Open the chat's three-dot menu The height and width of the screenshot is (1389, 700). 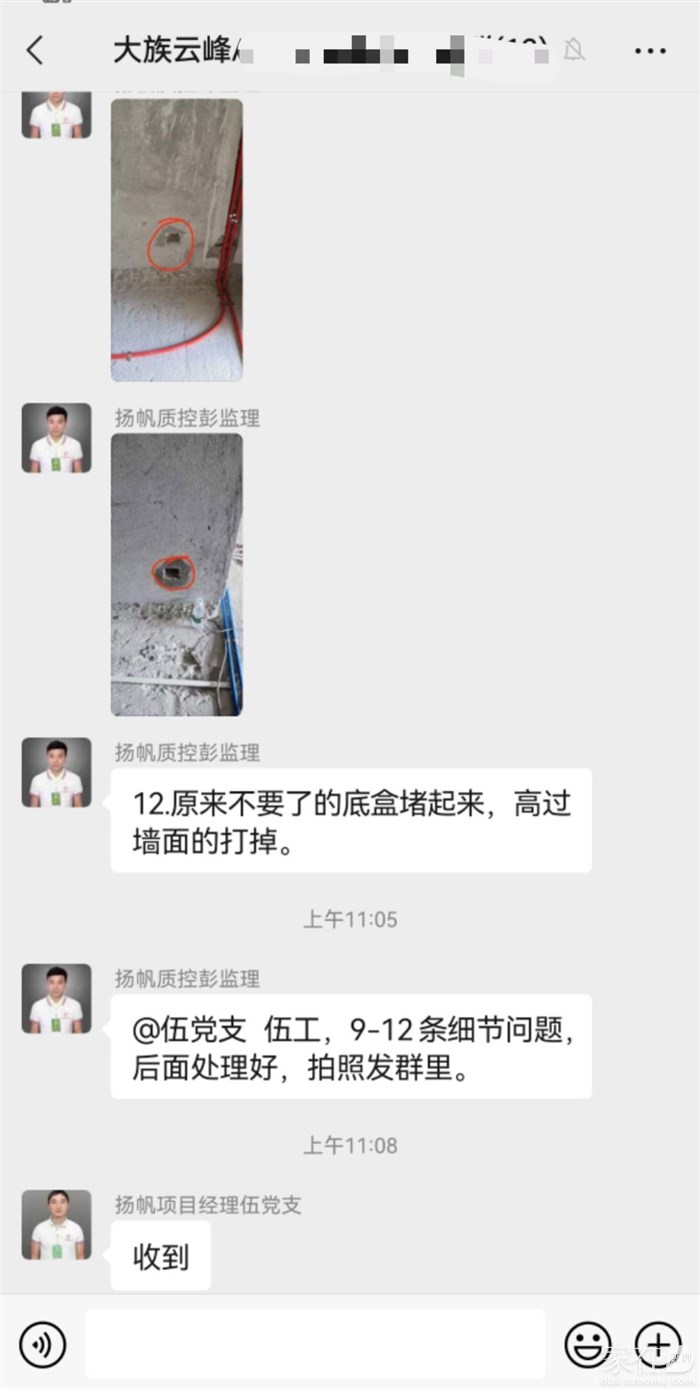pos(650,50)
